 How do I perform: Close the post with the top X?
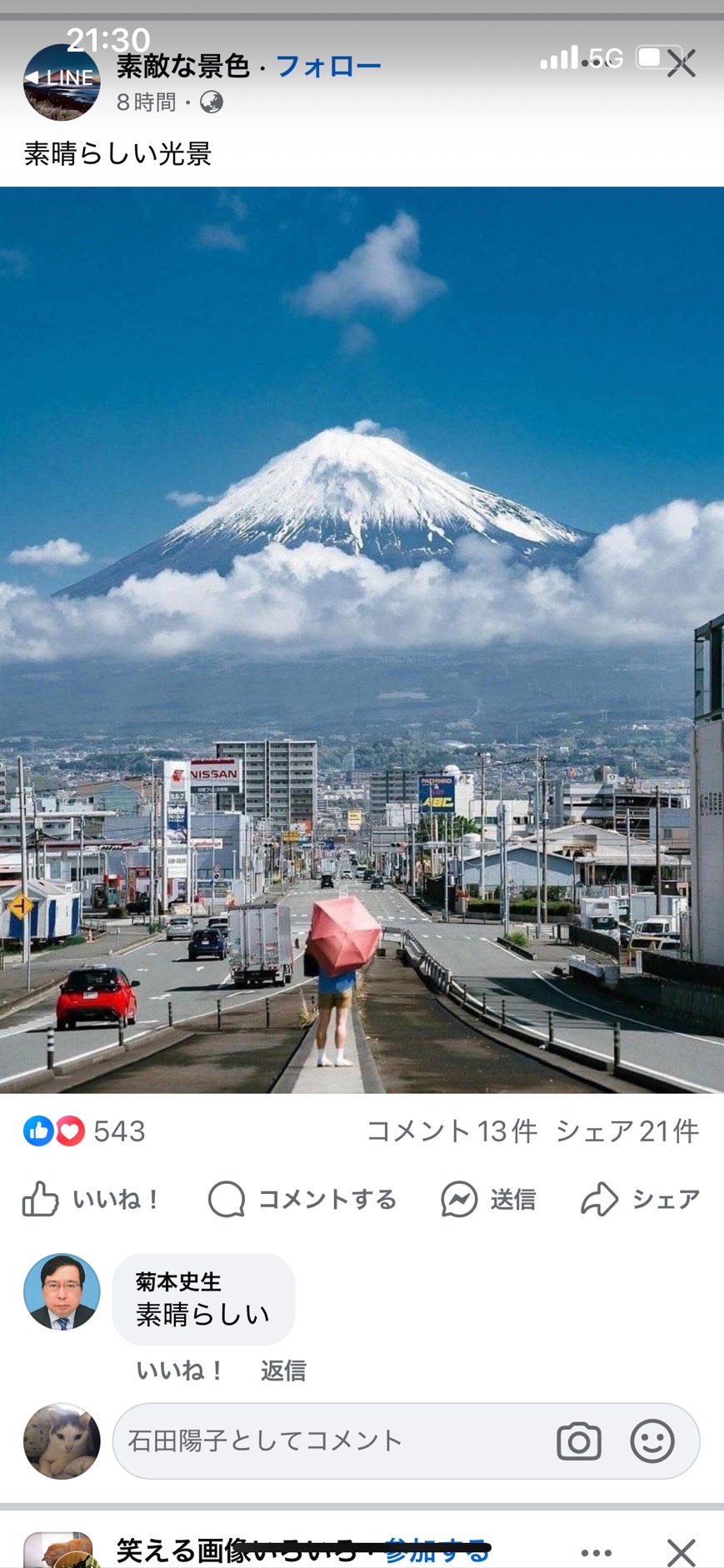(x=682, y=63)
